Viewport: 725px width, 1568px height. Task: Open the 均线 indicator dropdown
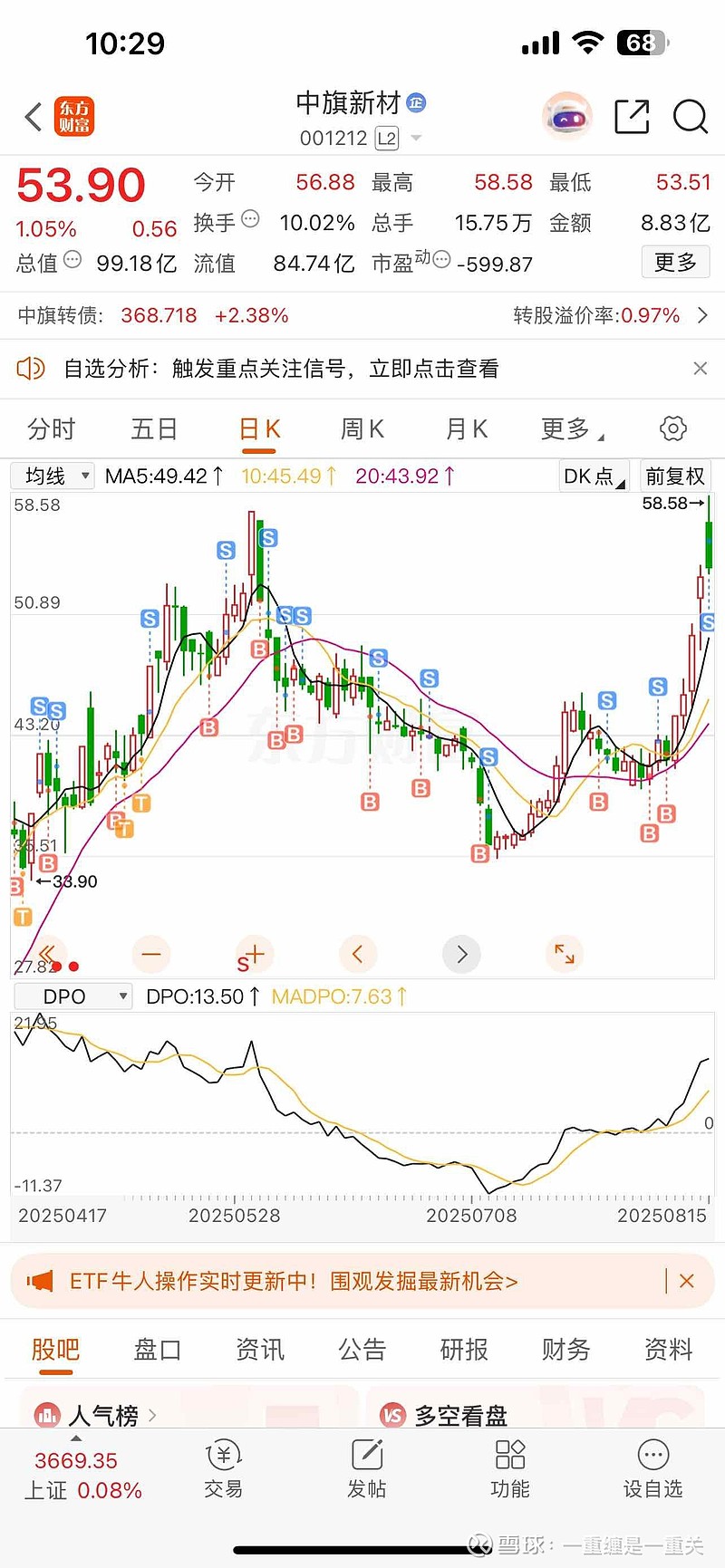[53, 476]
